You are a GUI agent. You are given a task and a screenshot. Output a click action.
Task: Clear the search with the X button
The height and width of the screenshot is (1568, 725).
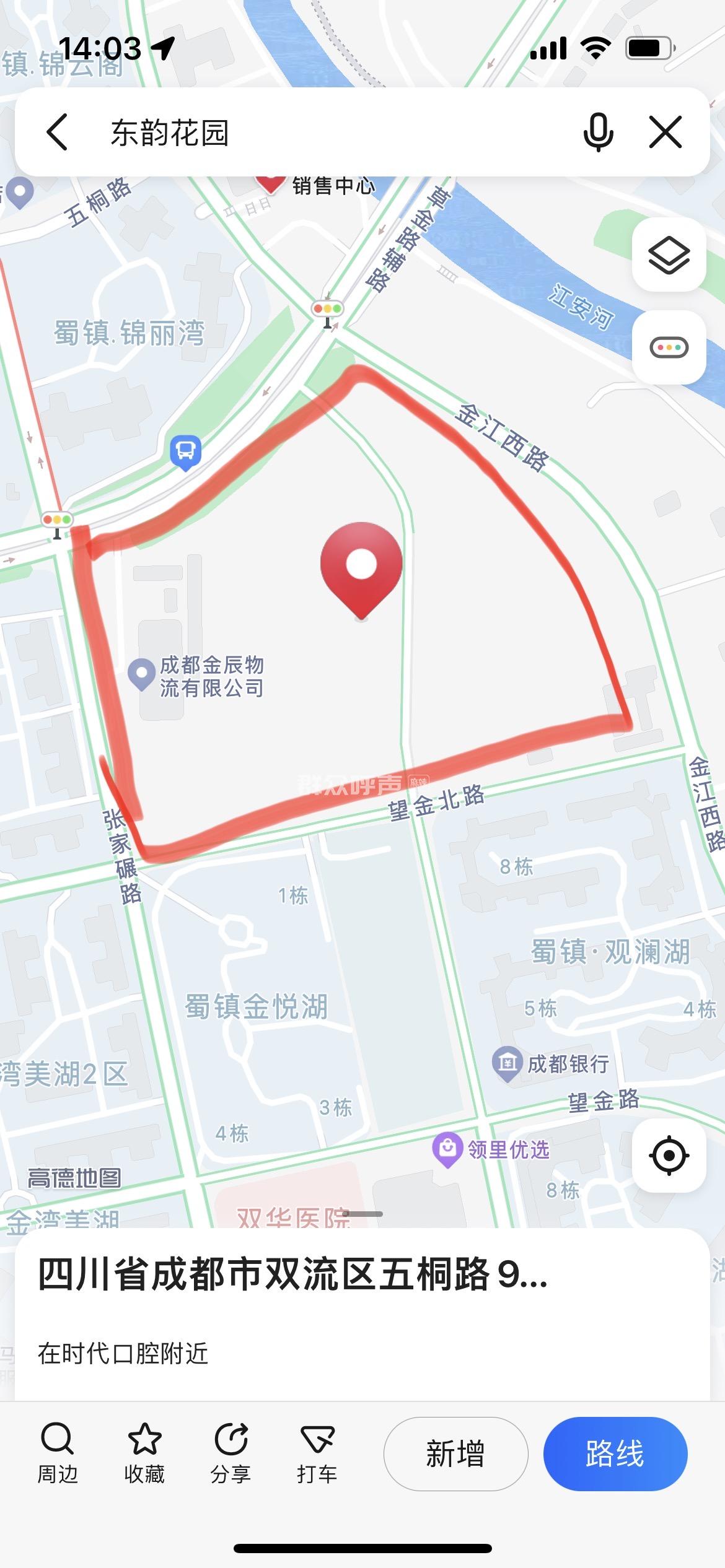[666, 132]
